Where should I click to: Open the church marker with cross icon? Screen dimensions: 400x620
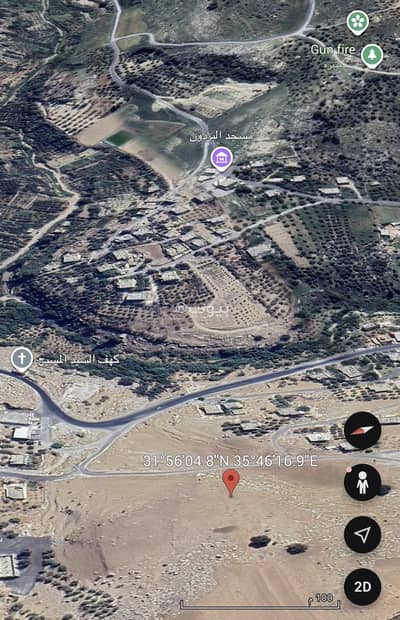pos(22,360)
